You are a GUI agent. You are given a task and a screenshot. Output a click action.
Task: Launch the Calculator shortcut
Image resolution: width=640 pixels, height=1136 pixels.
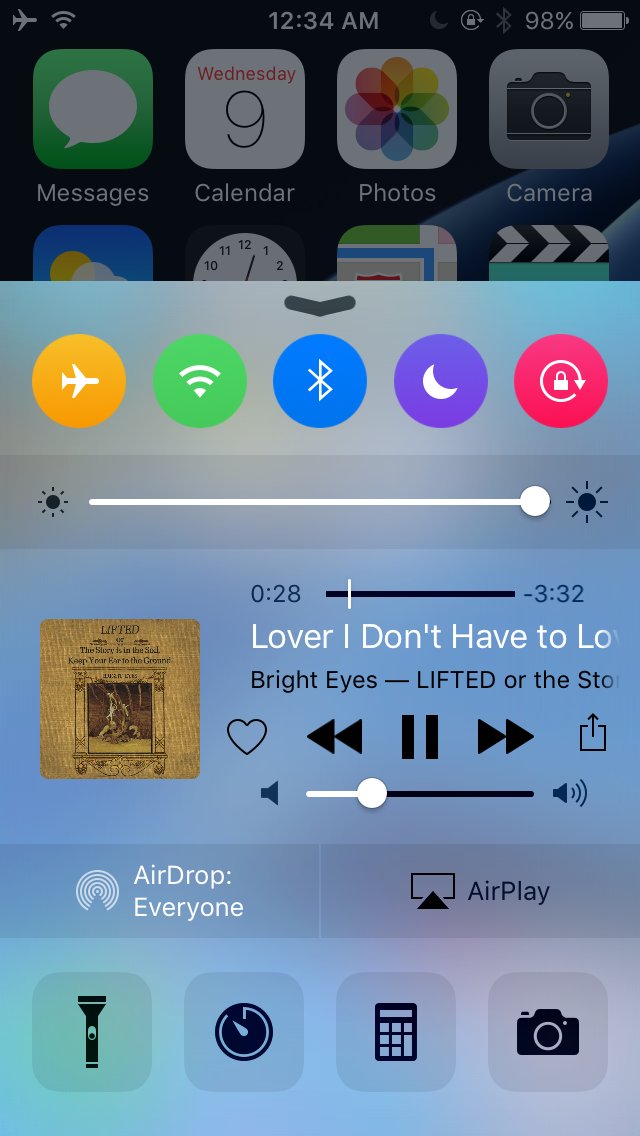396,1031
